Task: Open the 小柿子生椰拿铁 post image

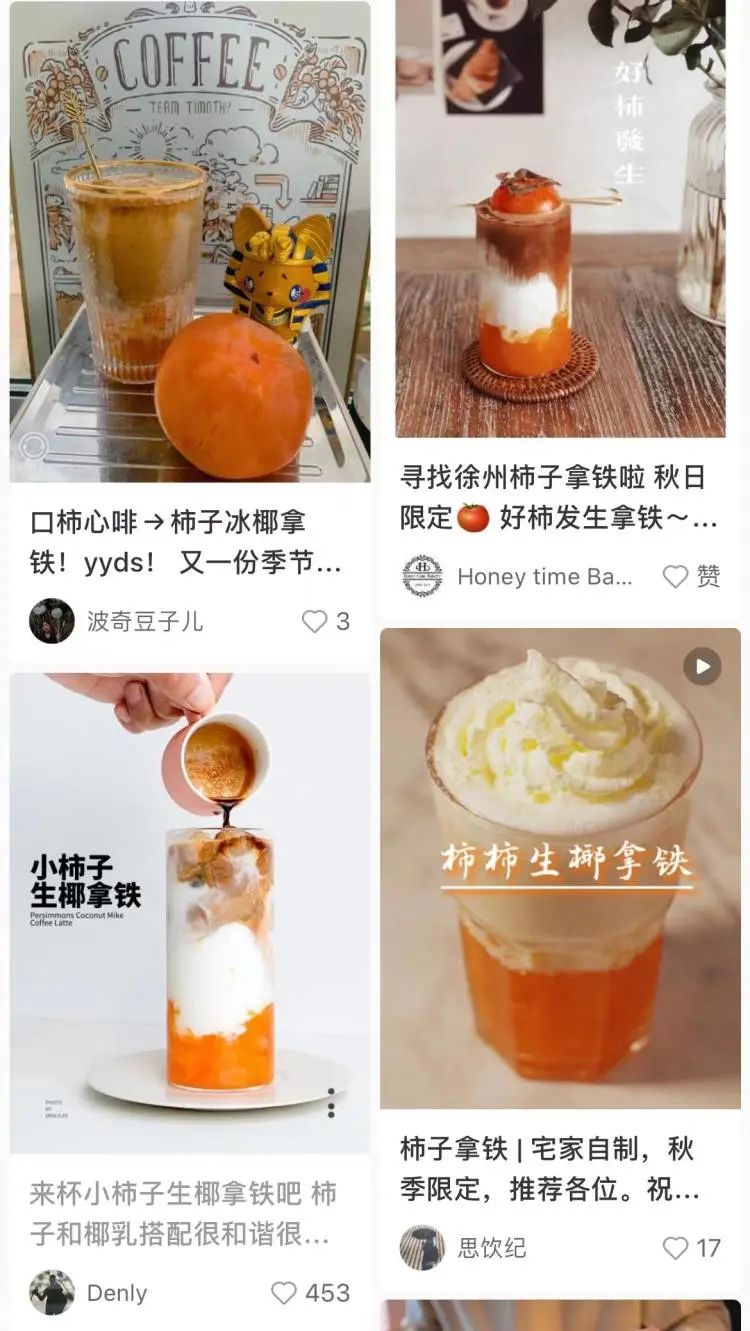Action: point(190,912)
